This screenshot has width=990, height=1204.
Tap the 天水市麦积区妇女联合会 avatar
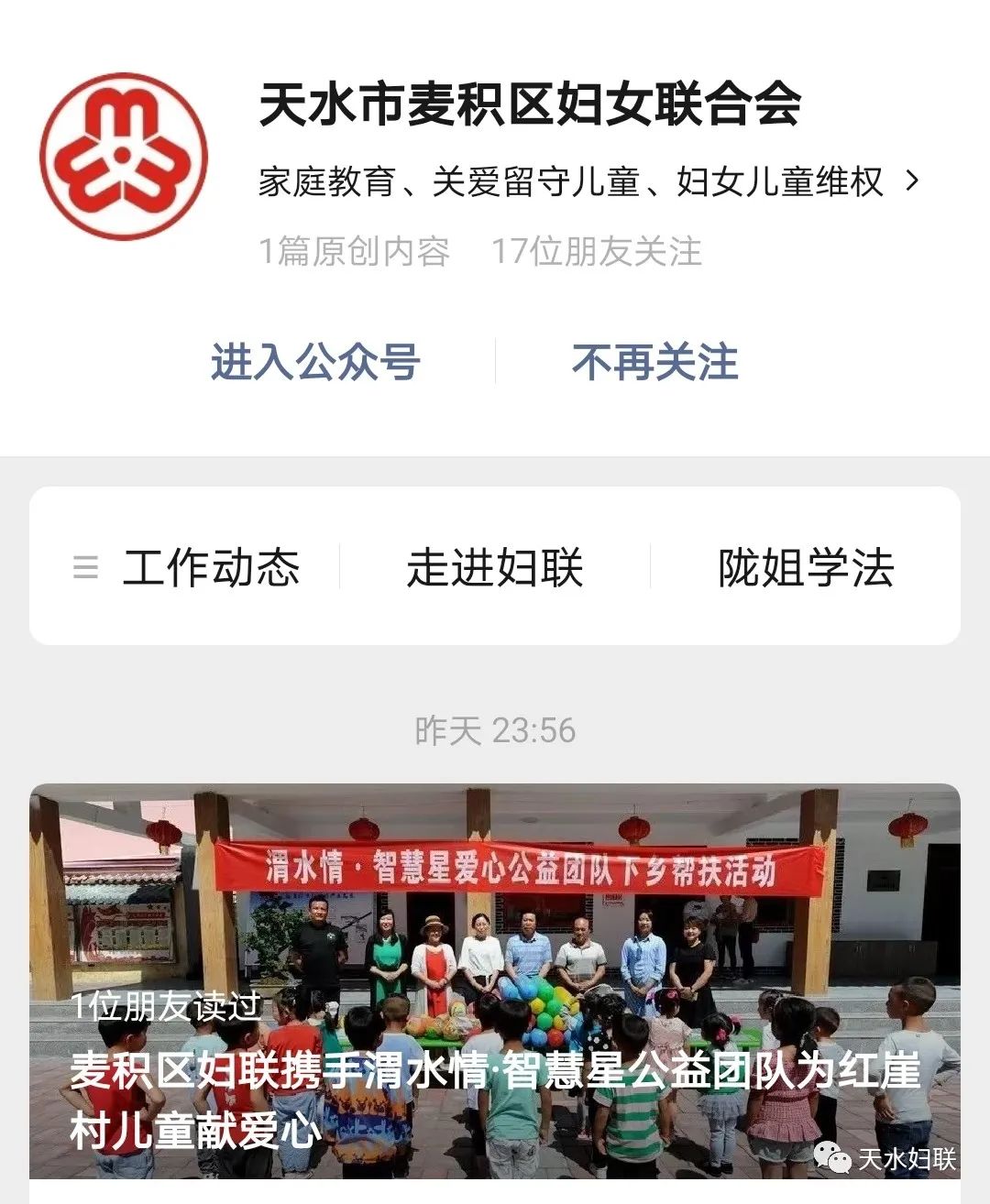(x=124, y=157)
